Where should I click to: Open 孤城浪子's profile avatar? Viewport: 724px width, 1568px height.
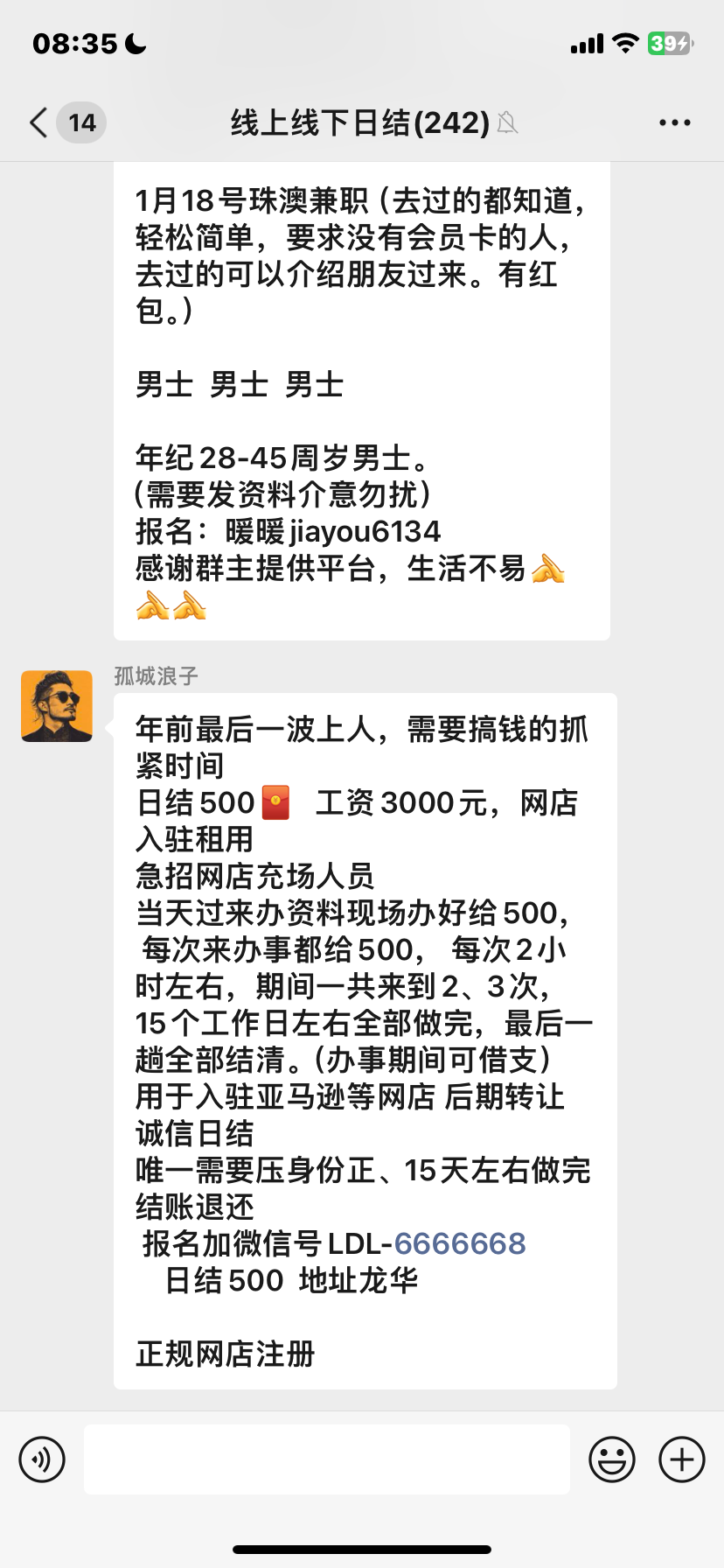pyautogui.click(x=57, y=706)
